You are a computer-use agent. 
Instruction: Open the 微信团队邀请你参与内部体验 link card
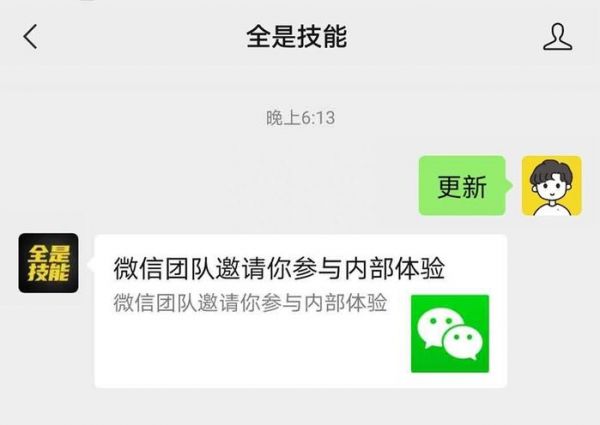[x=300, y=311]
